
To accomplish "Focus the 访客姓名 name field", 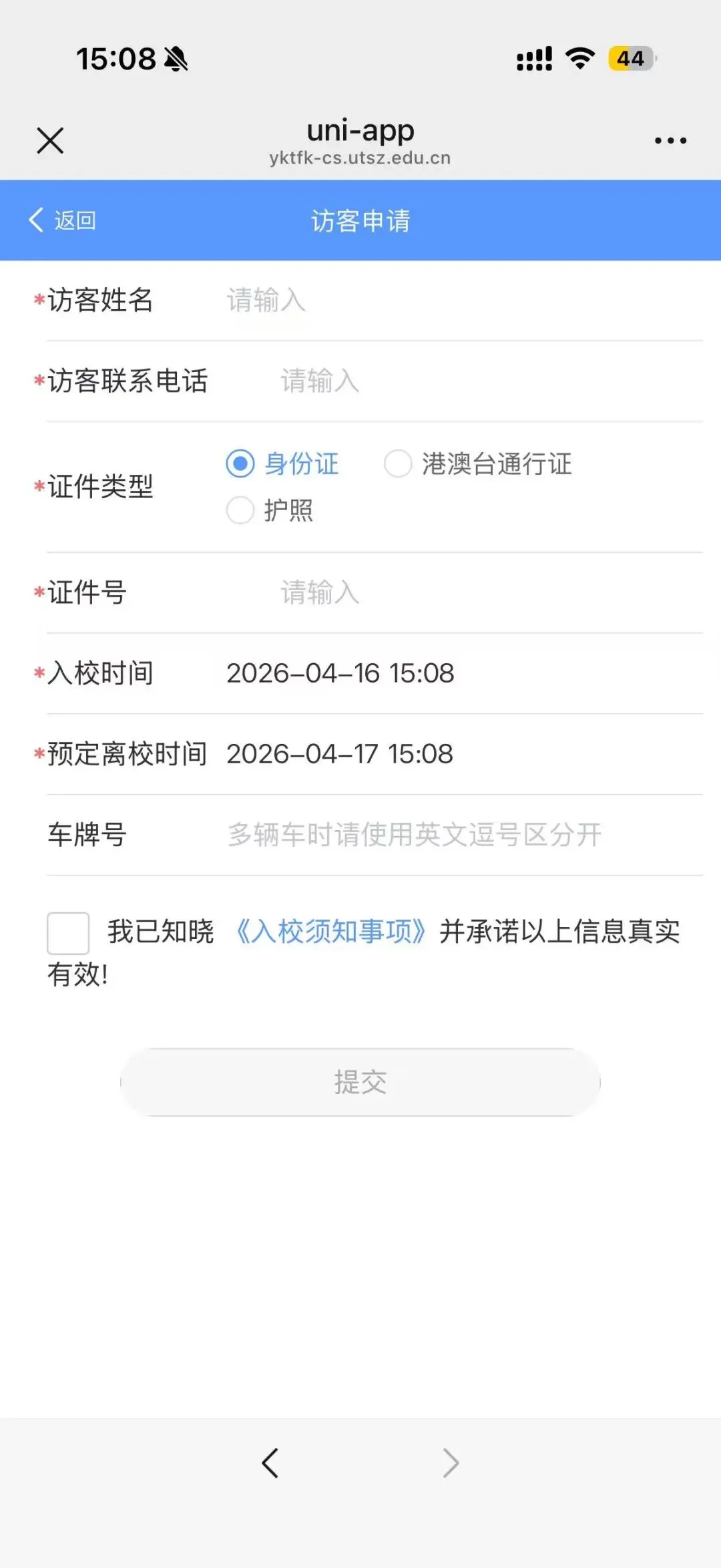I will pyautogui.click(x=464, y=301).
